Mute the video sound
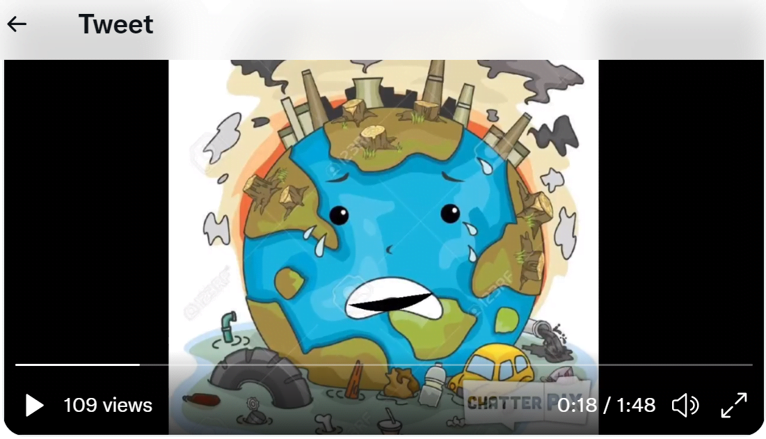The image size is (766, 439). point(685,405)
